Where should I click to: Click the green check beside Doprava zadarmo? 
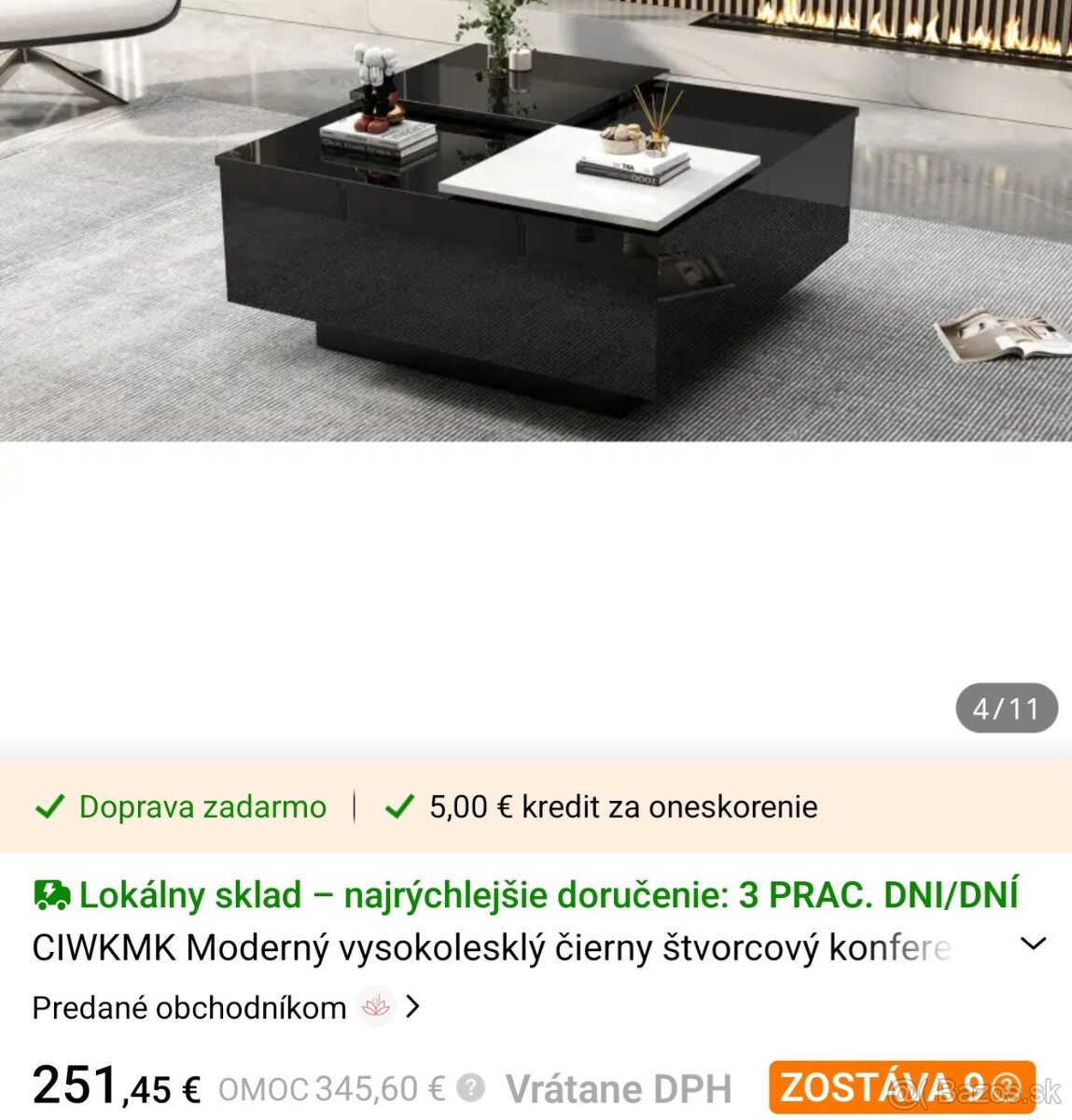click(51, 806)
